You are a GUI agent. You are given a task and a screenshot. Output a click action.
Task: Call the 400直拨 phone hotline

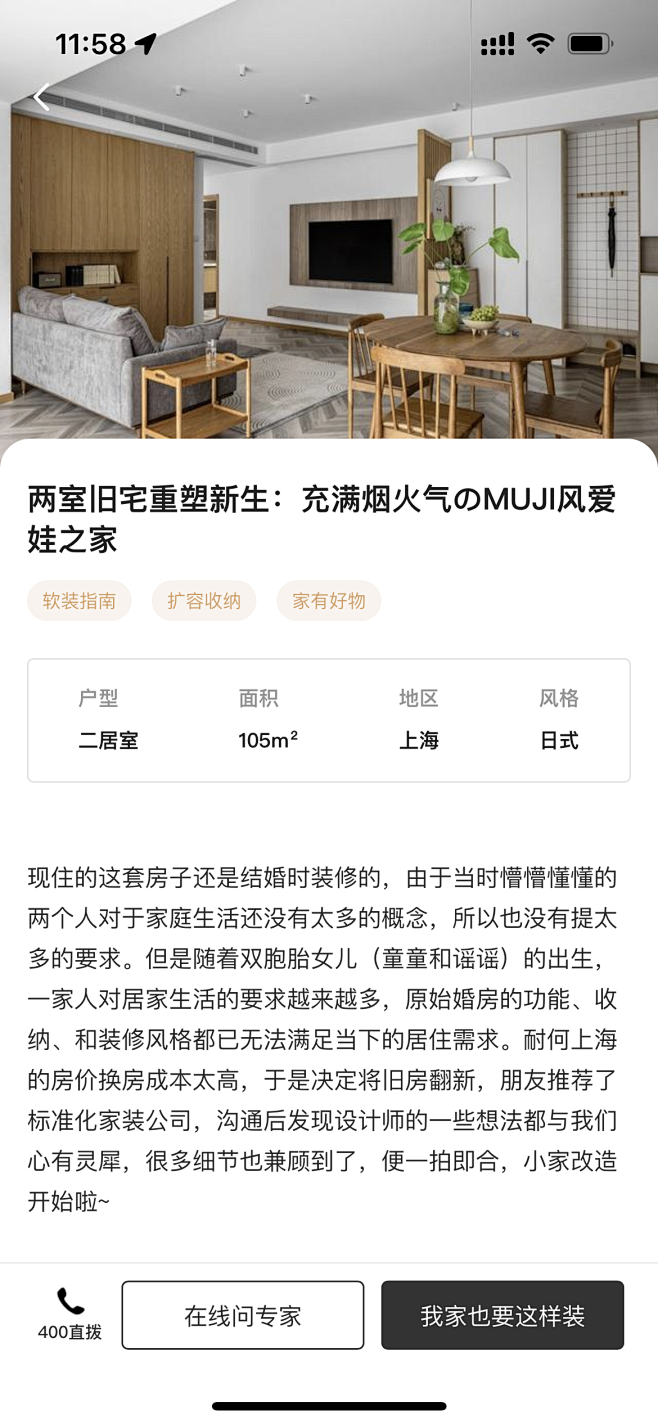70,1314
